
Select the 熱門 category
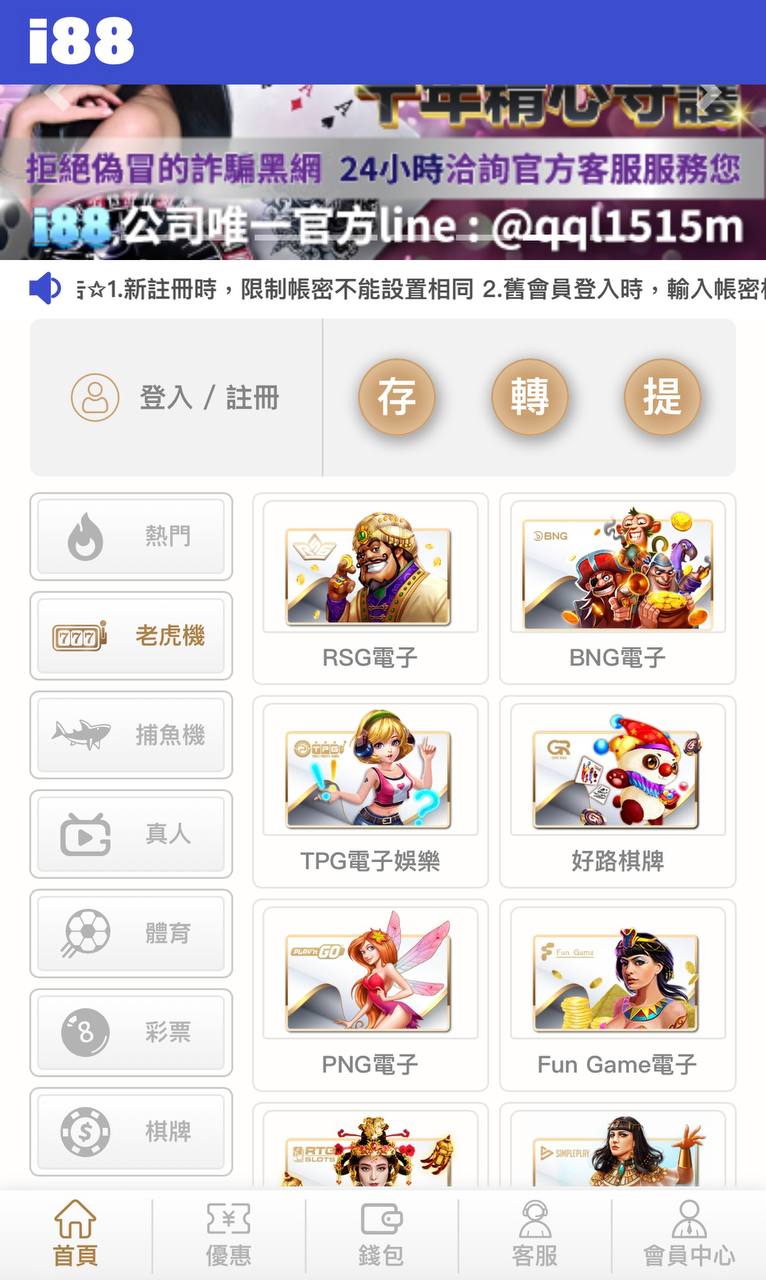click(x=131, y=536)
